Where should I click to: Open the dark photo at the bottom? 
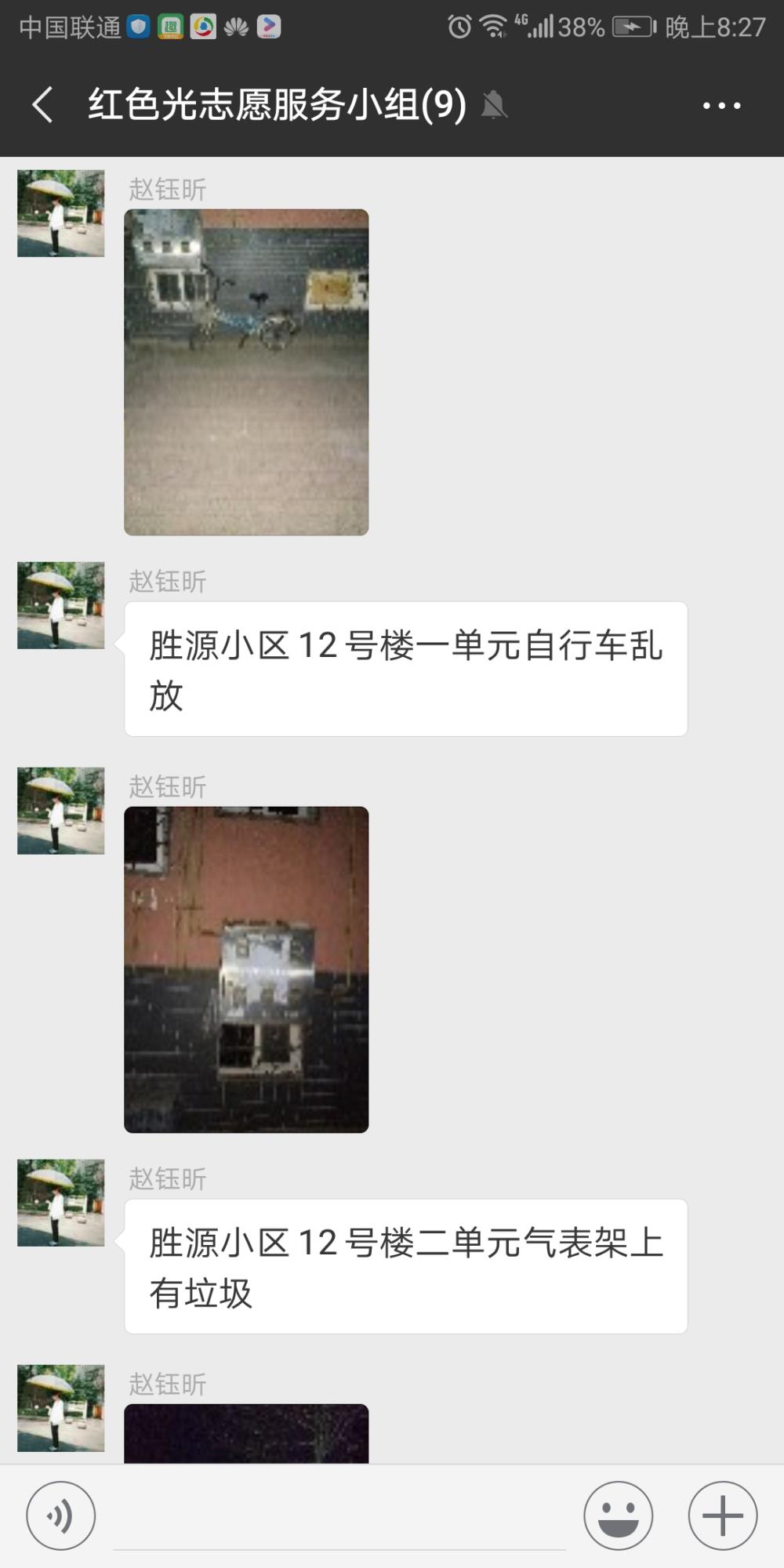246,1433
